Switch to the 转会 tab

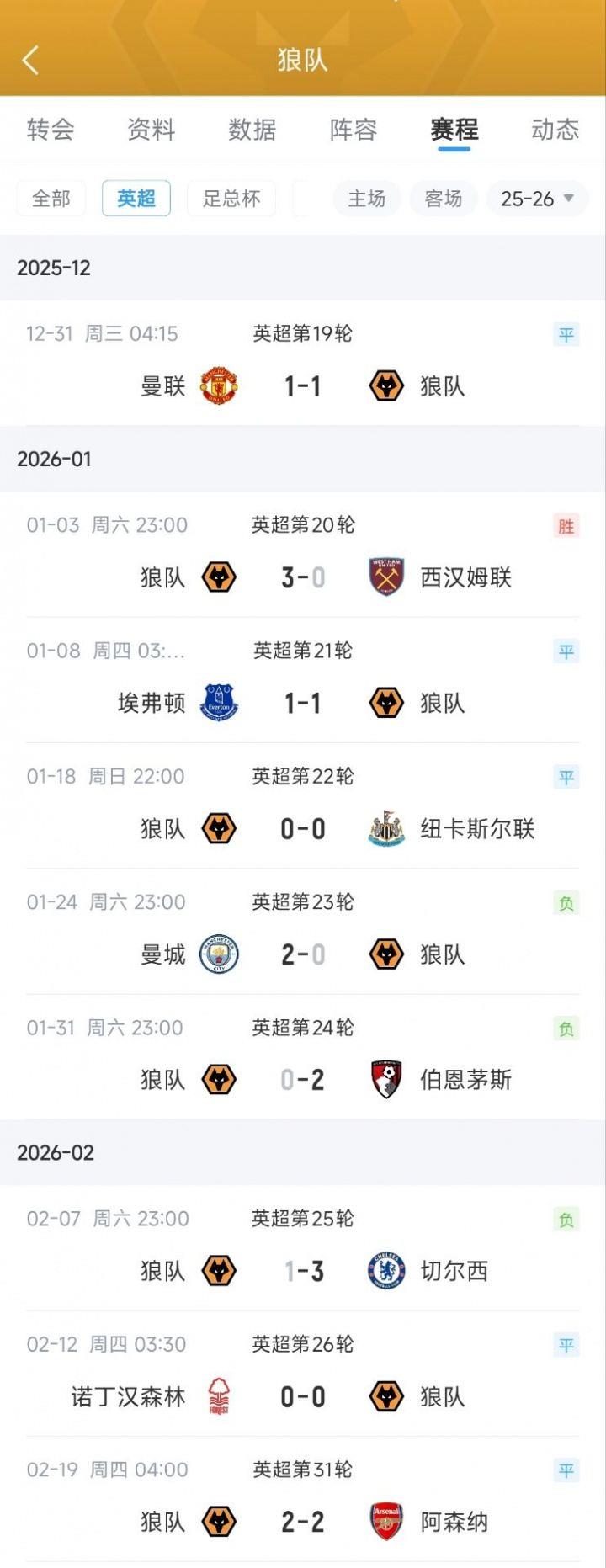tap(50, 130)
